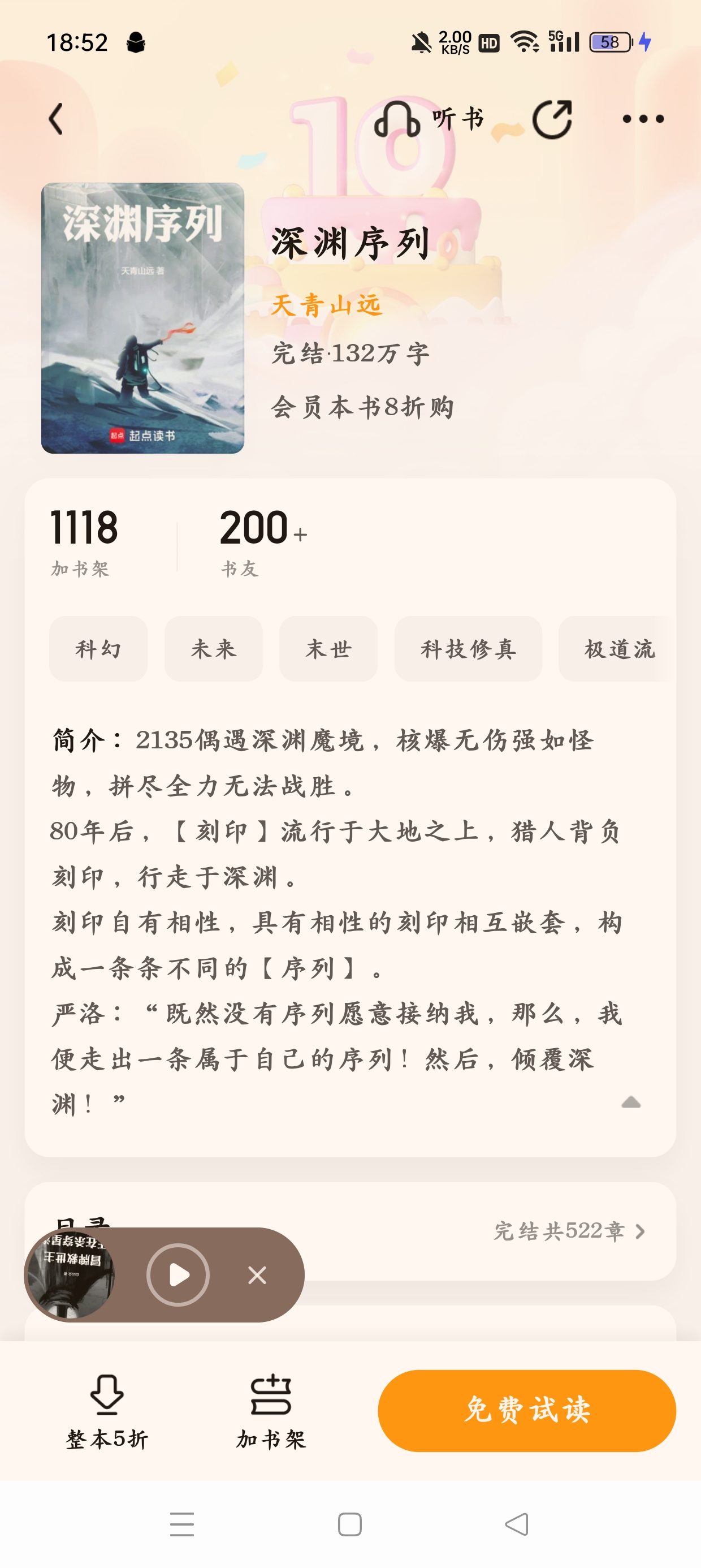Open 听书 audiobook listening mode
701x1568 pixels.
pos(429,119)
